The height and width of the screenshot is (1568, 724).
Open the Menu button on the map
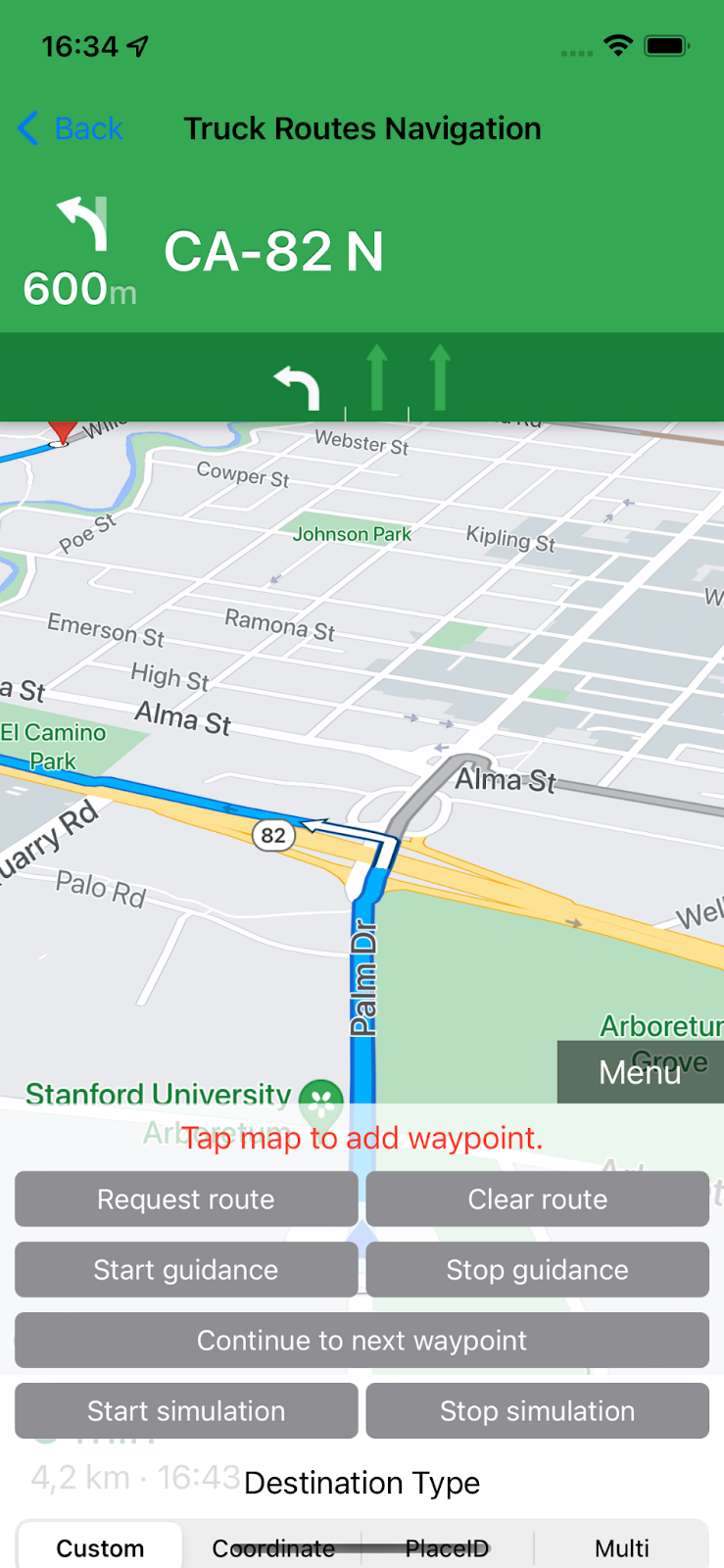point(640,1072)
